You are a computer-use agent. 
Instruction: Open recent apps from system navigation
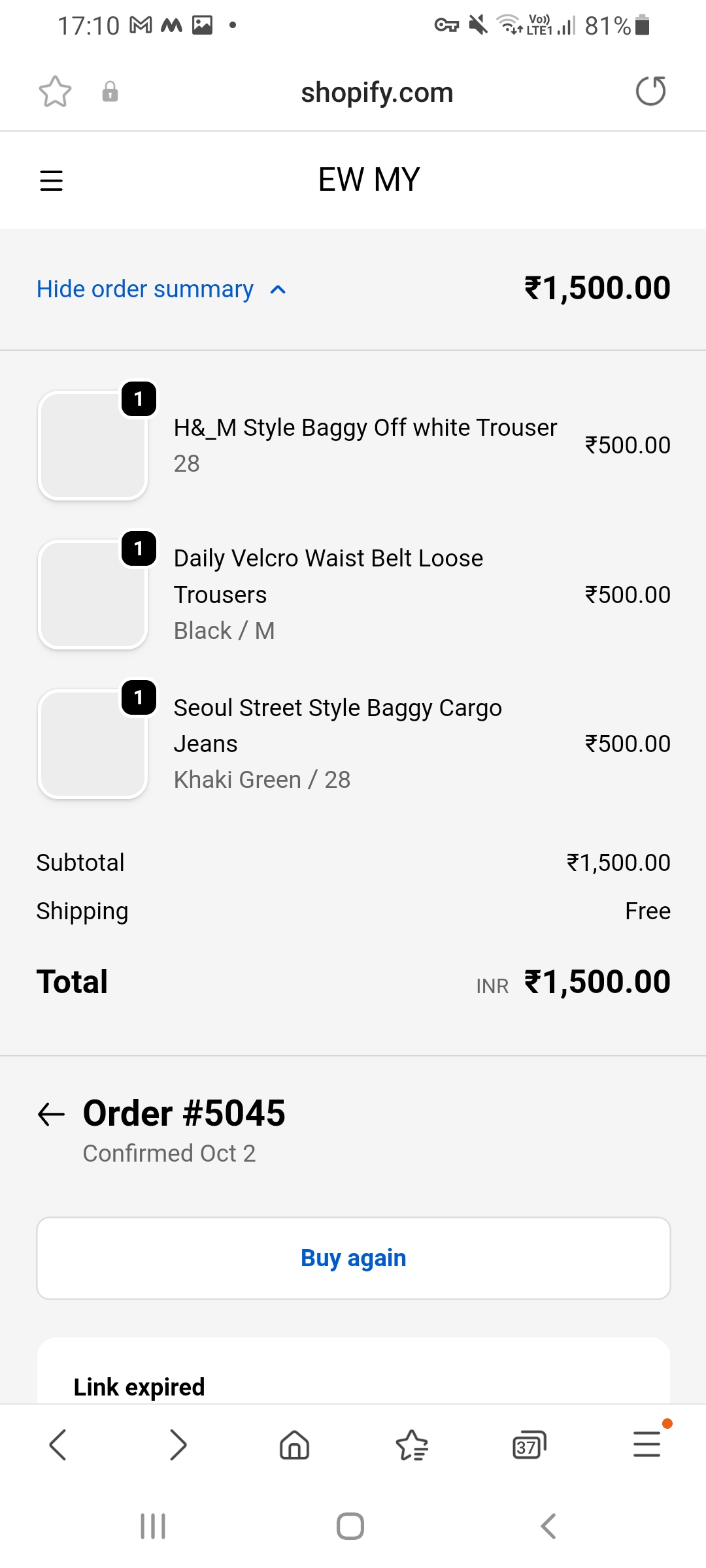click(x=153, y=1526)
